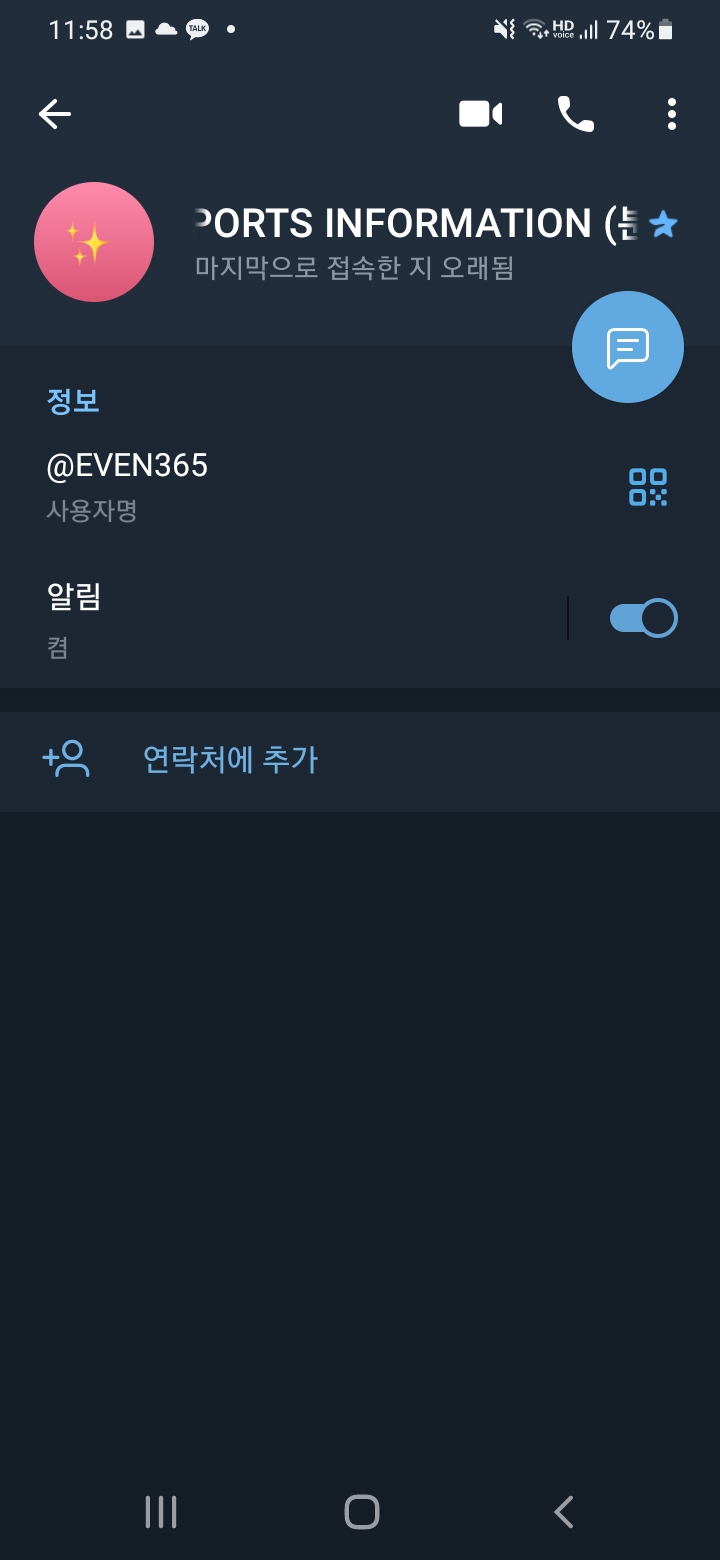Select 연락처에 추가 to add contact
This screenshot has height=1560, width=720.
tap(230, 760)
